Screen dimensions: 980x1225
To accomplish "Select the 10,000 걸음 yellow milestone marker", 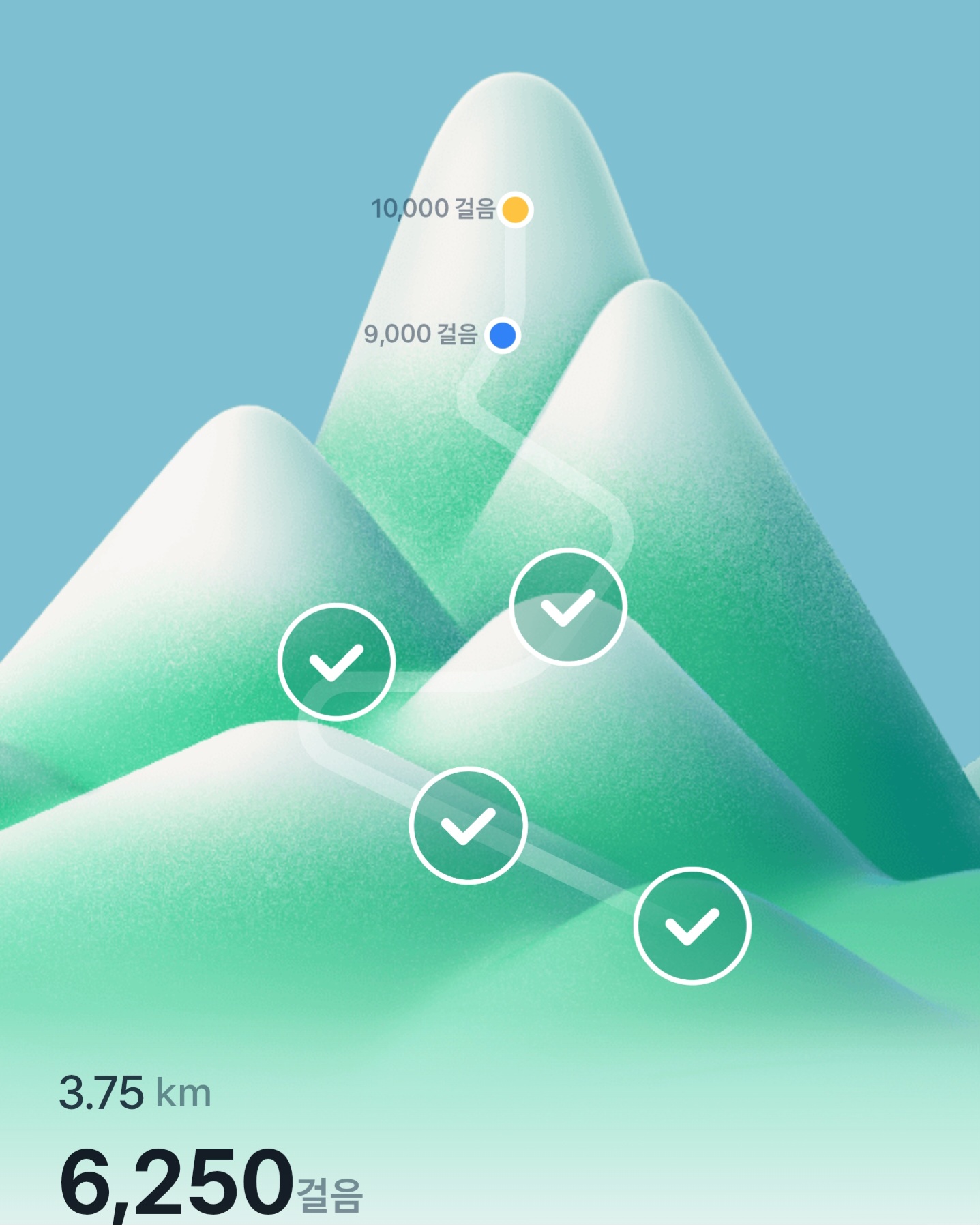I will click(516, 209).
